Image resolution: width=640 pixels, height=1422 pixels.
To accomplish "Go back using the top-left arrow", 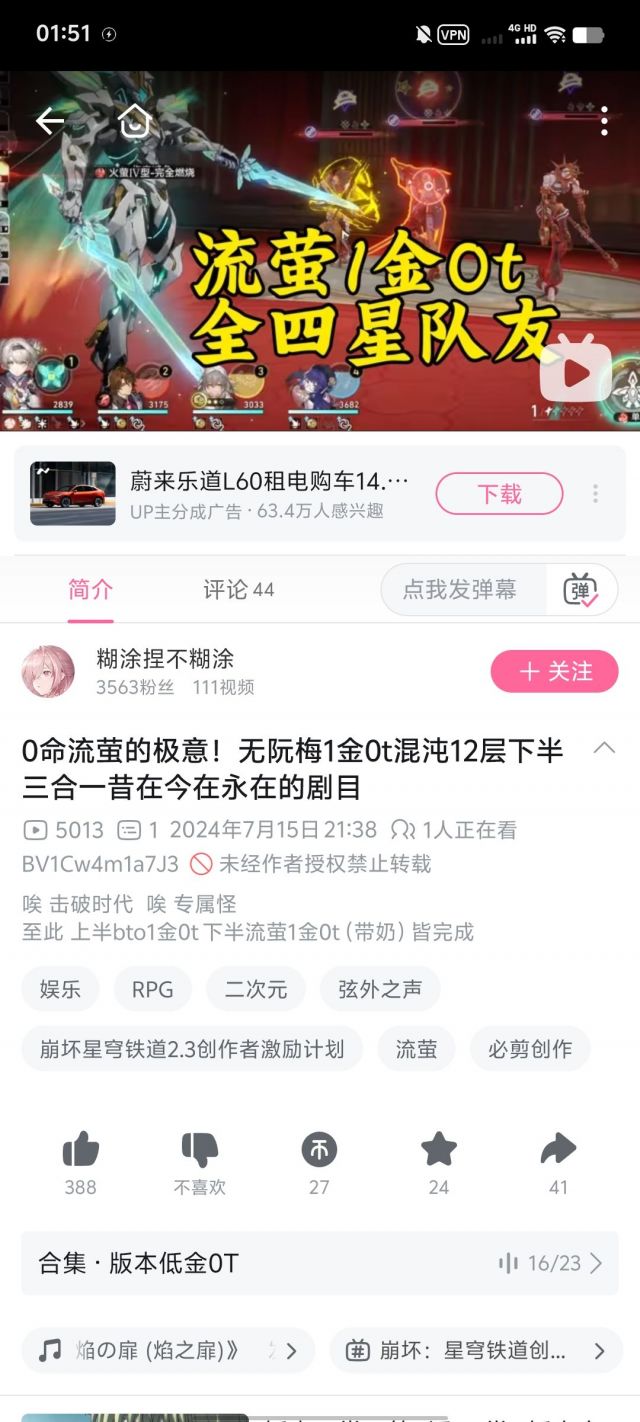I will coord(50,121).
